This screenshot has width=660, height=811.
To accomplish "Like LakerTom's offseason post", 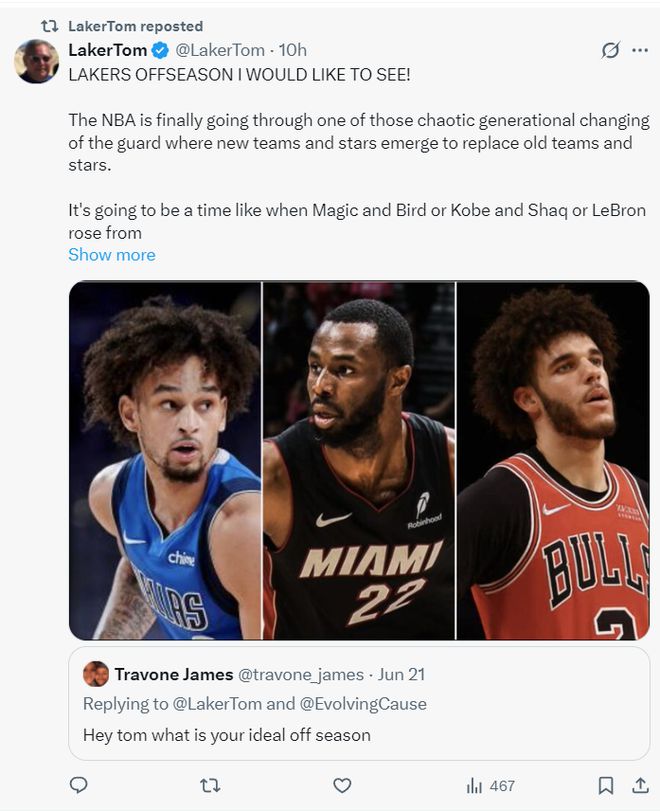I will pos(342,786).
